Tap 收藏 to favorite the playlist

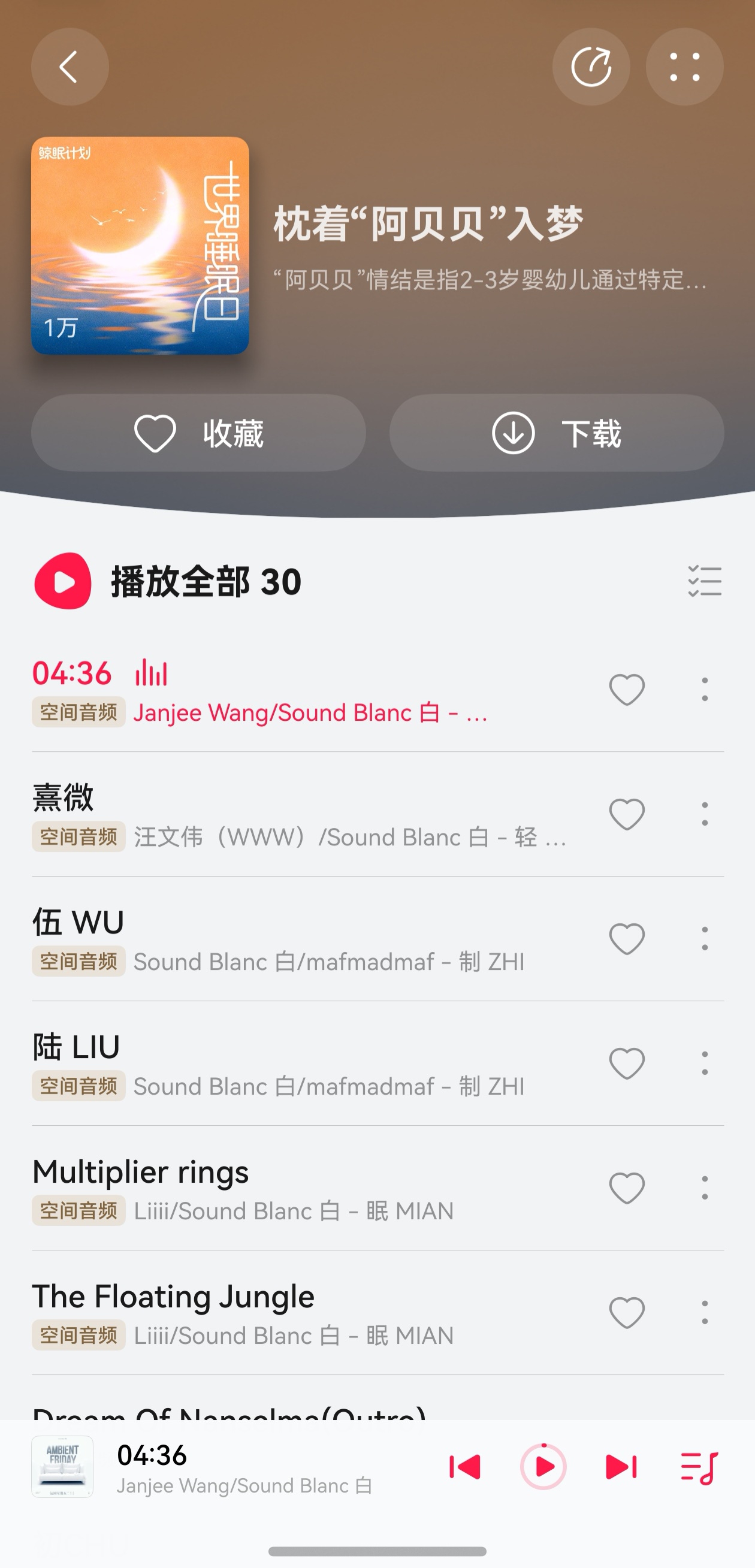point(198,433)
